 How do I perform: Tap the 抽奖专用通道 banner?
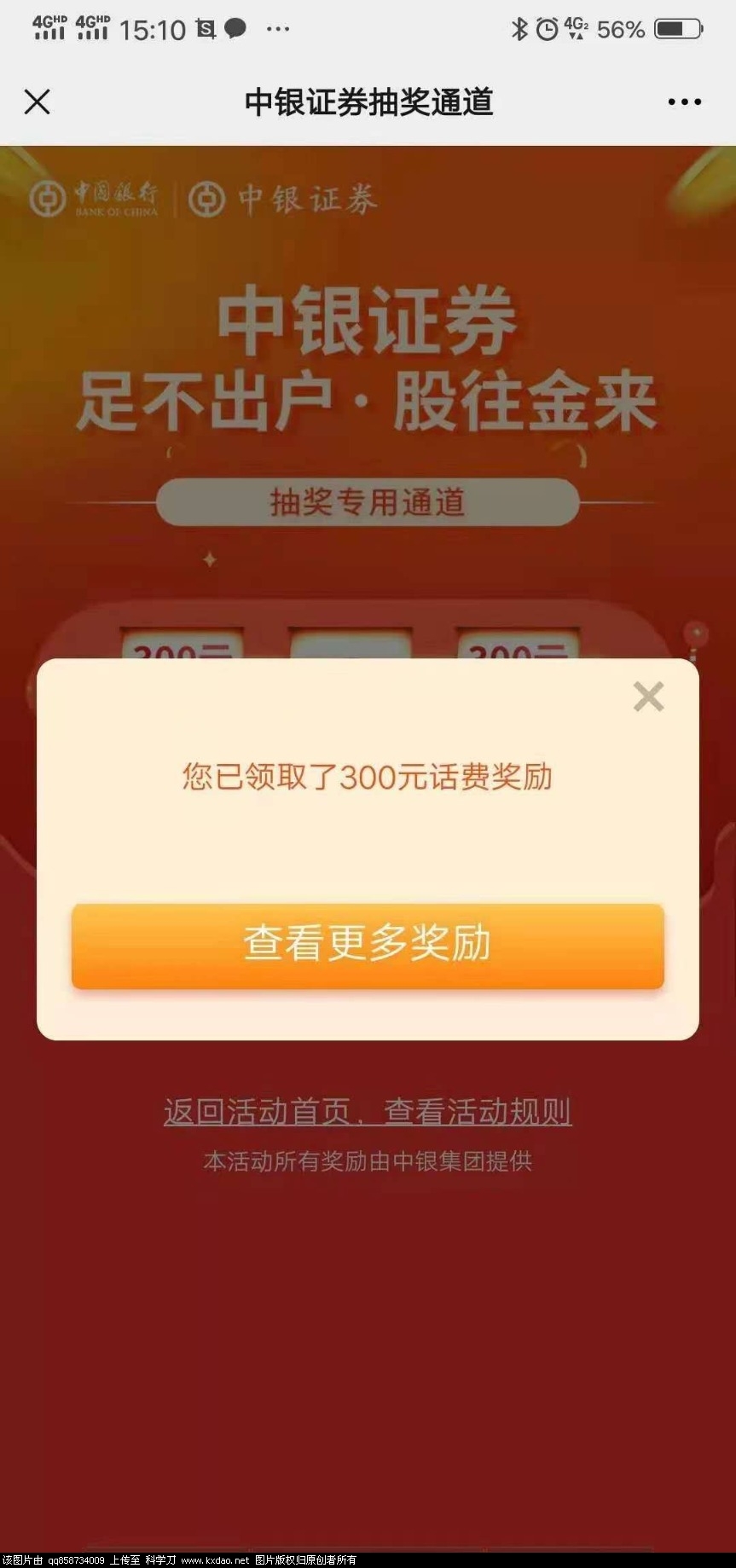pos(368,502)
